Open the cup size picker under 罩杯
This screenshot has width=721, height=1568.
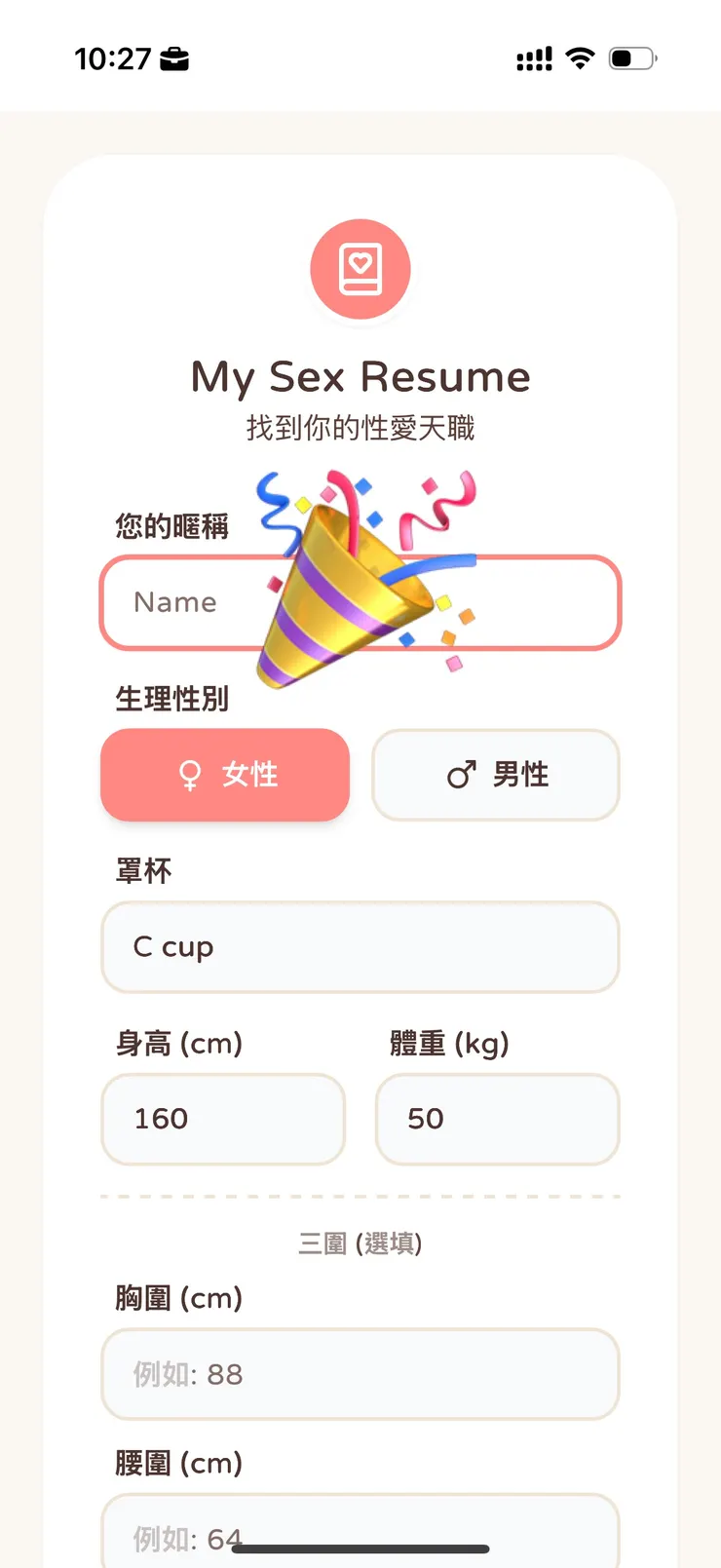[x=360, y=946]
